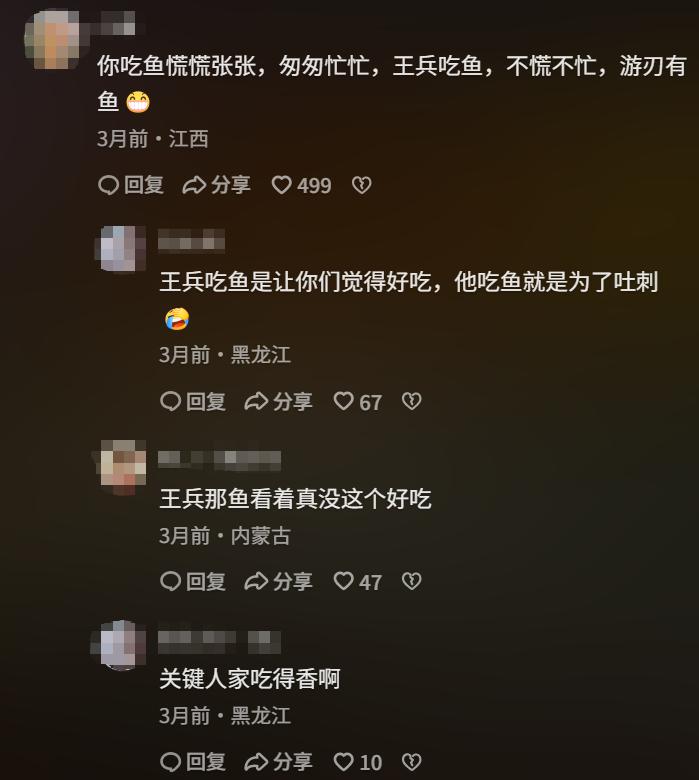Reply to the Jiangxi comment with 499 likes
The height and width of the screenshot is (780, 699).
pos(131,185)
